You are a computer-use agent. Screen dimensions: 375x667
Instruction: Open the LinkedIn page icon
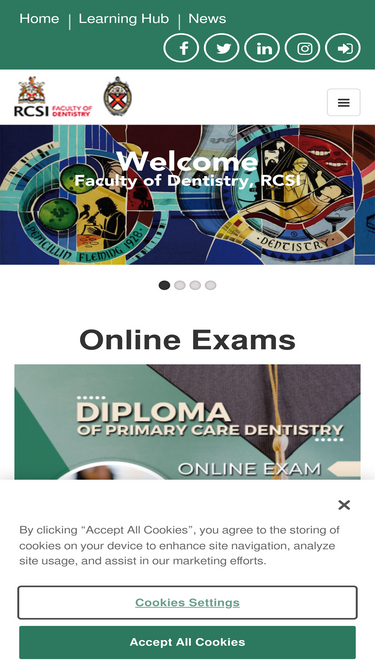[262, 48]
